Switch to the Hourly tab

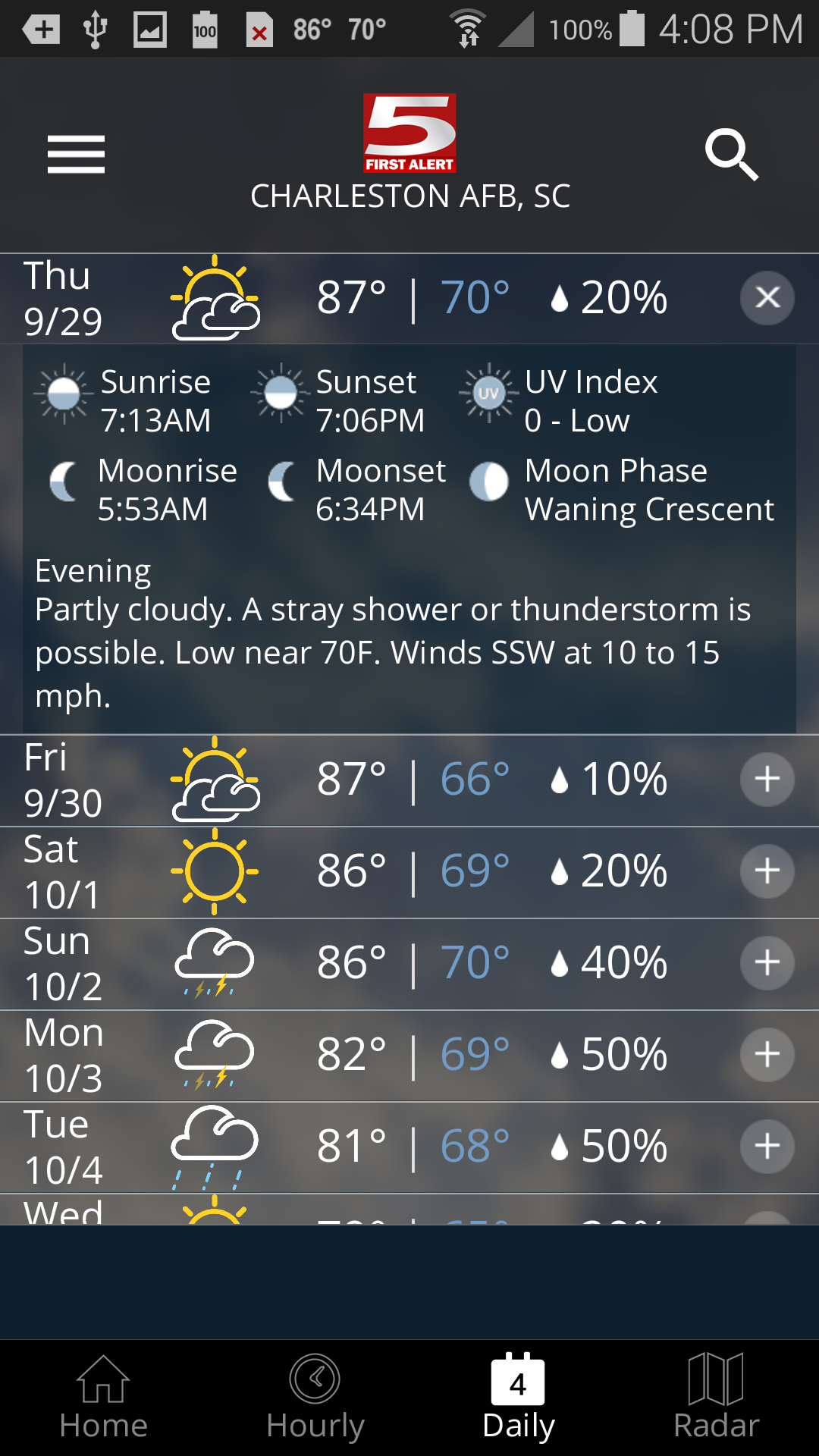tap(315, 1397)
